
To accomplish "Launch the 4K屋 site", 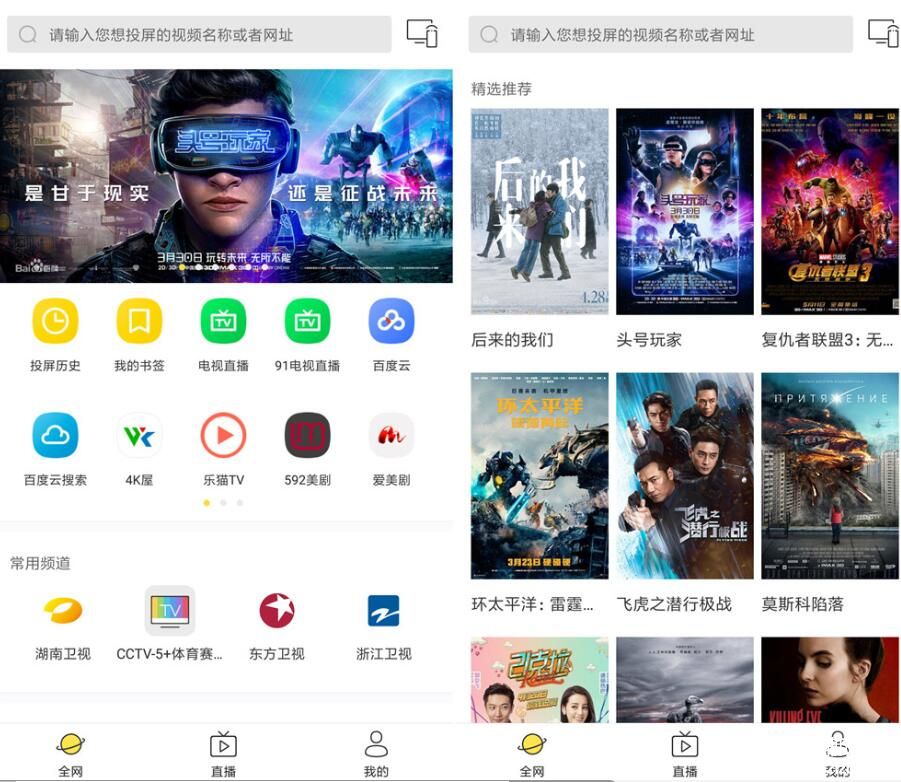I will point(139,436).
